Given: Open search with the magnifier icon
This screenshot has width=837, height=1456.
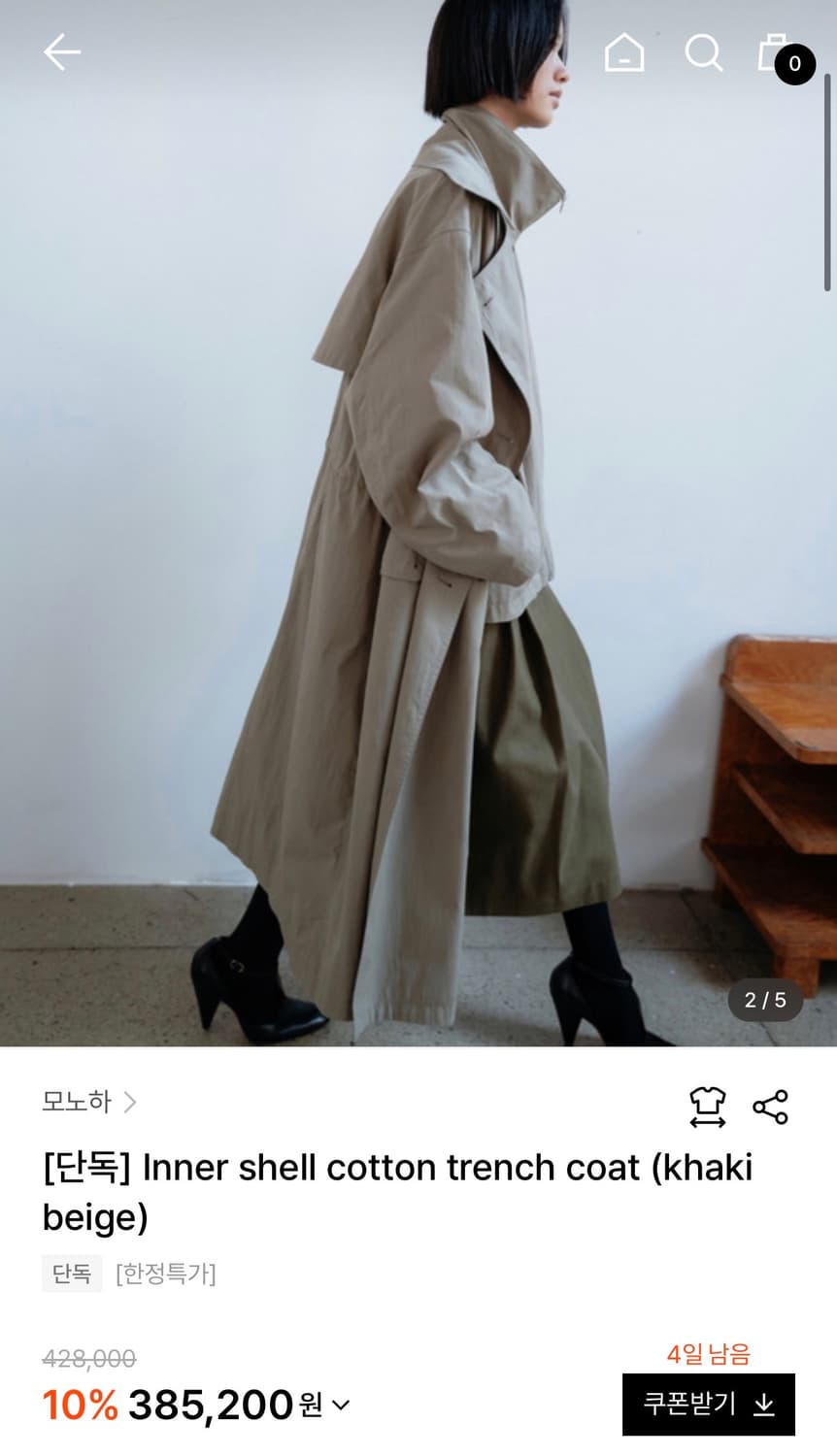Looking at the screenshot, I should (705, 53).
